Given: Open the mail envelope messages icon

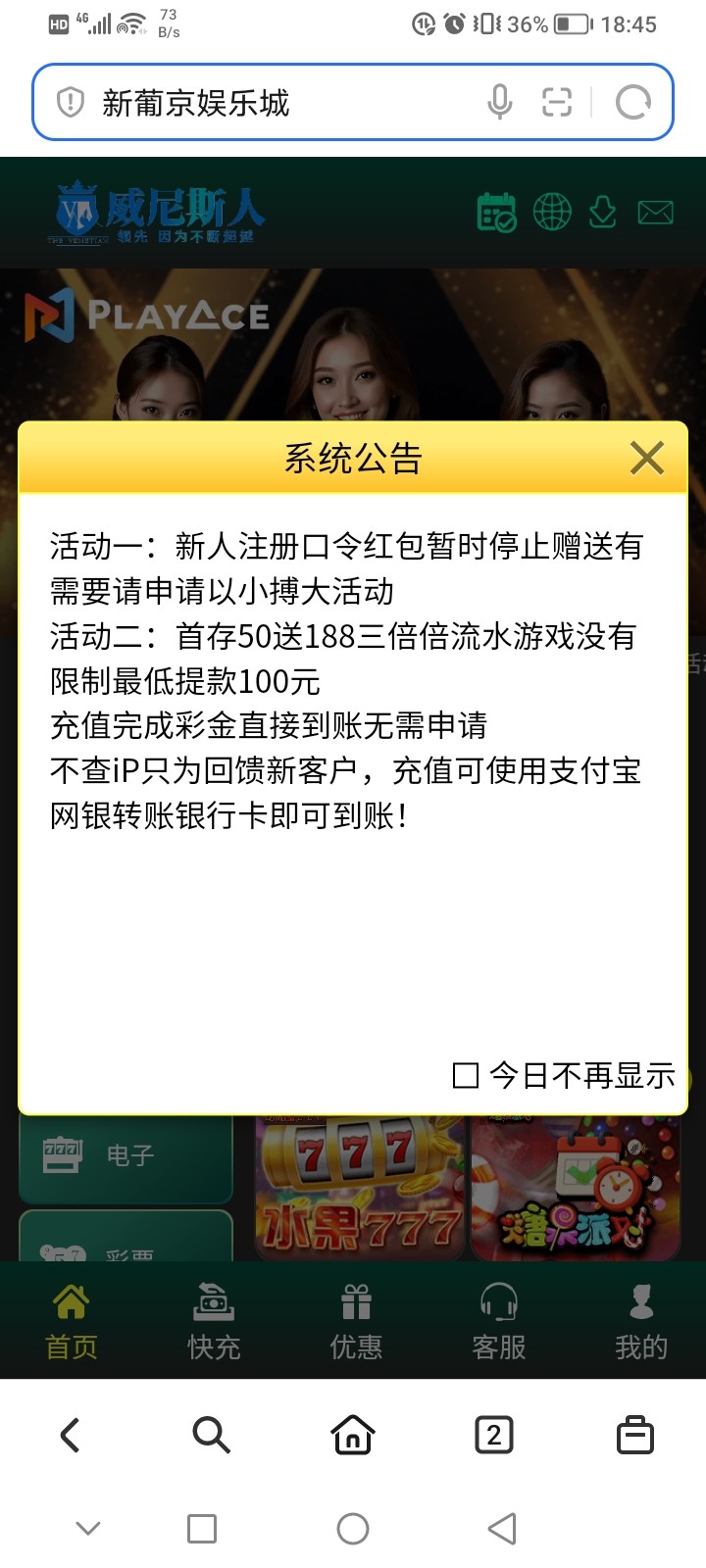Looking at the screenshot, I should 655,212.
